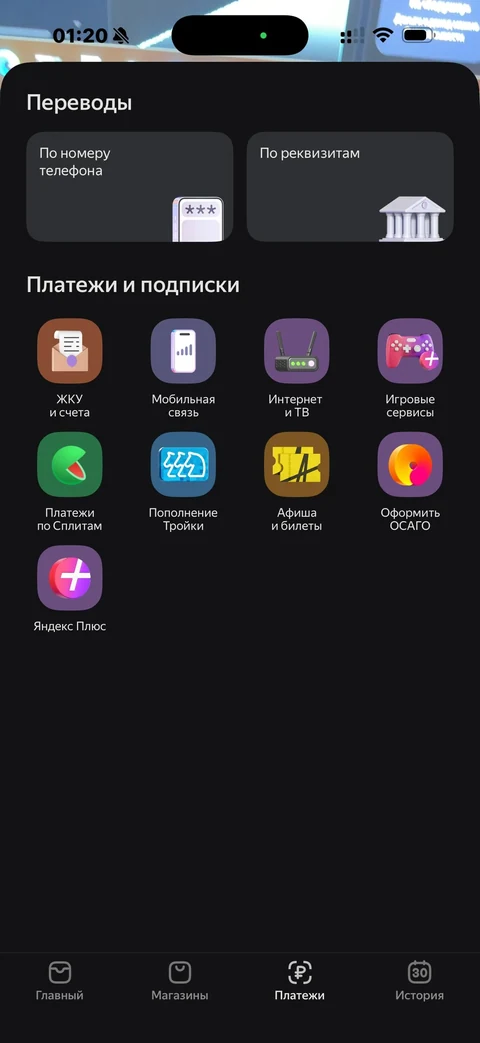480x1043 pixels.
Task: Open Платежи по Сплитам
Action: coord(70,482)
